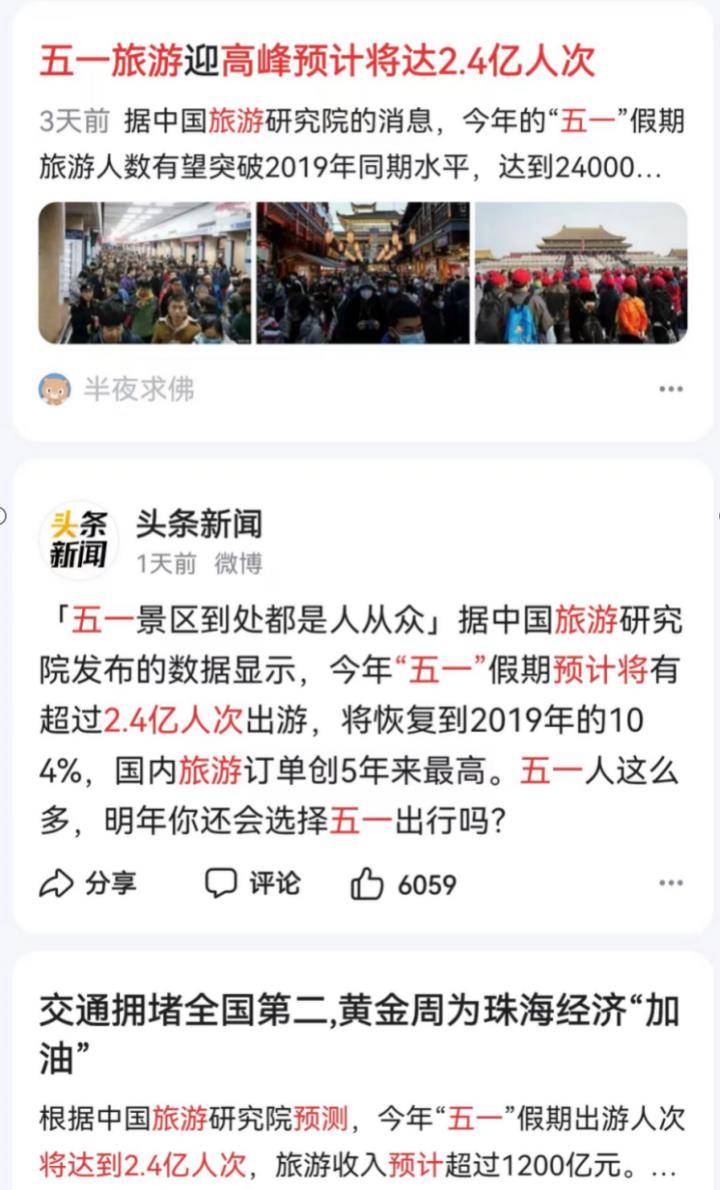Screen dimensions: 720x1190
Task: Comment on the 头条新闻 post
Action: tap(252, 884)
